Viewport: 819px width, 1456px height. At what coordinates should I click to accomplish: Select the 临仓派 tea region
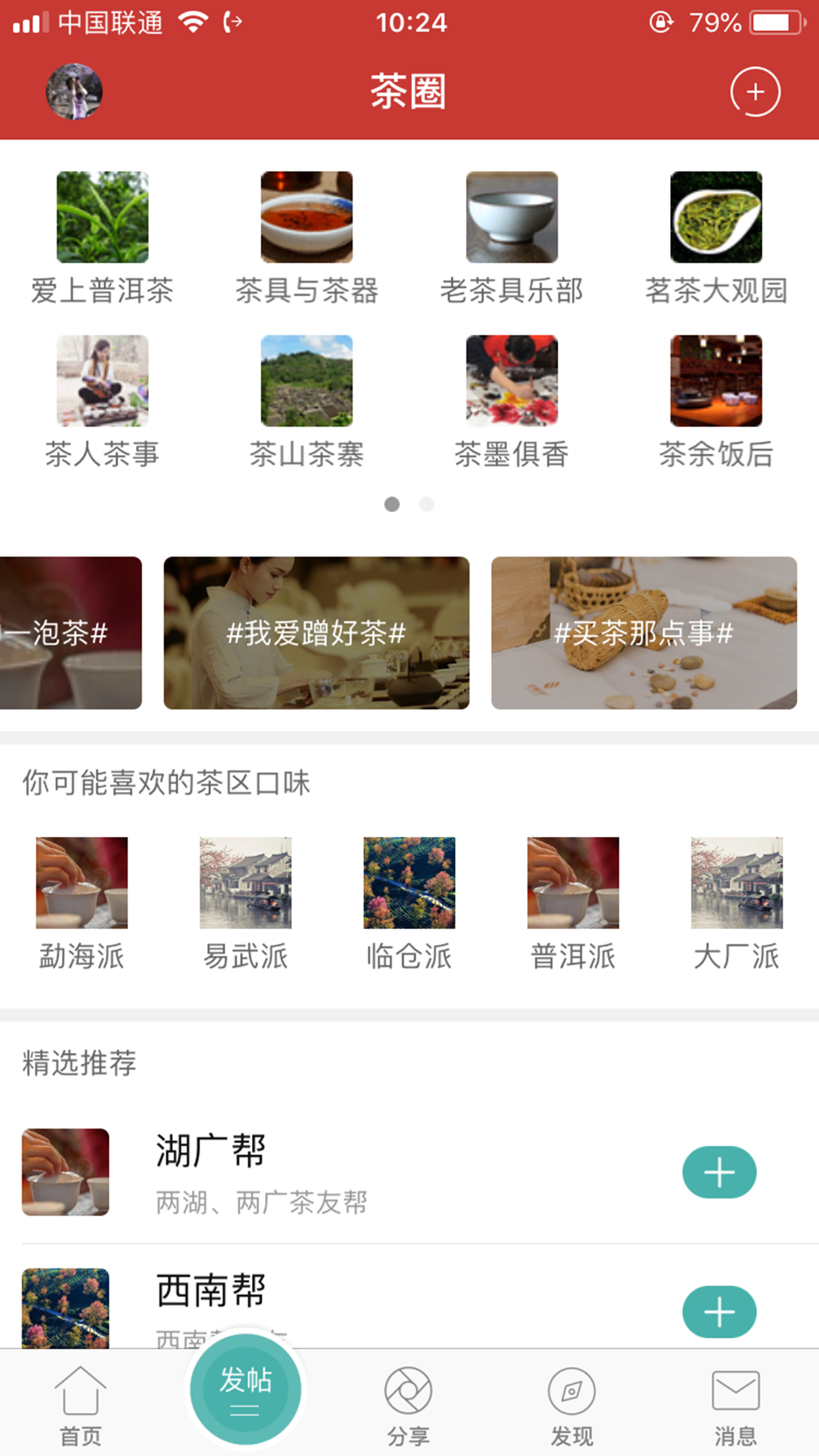tap(409, 905)
